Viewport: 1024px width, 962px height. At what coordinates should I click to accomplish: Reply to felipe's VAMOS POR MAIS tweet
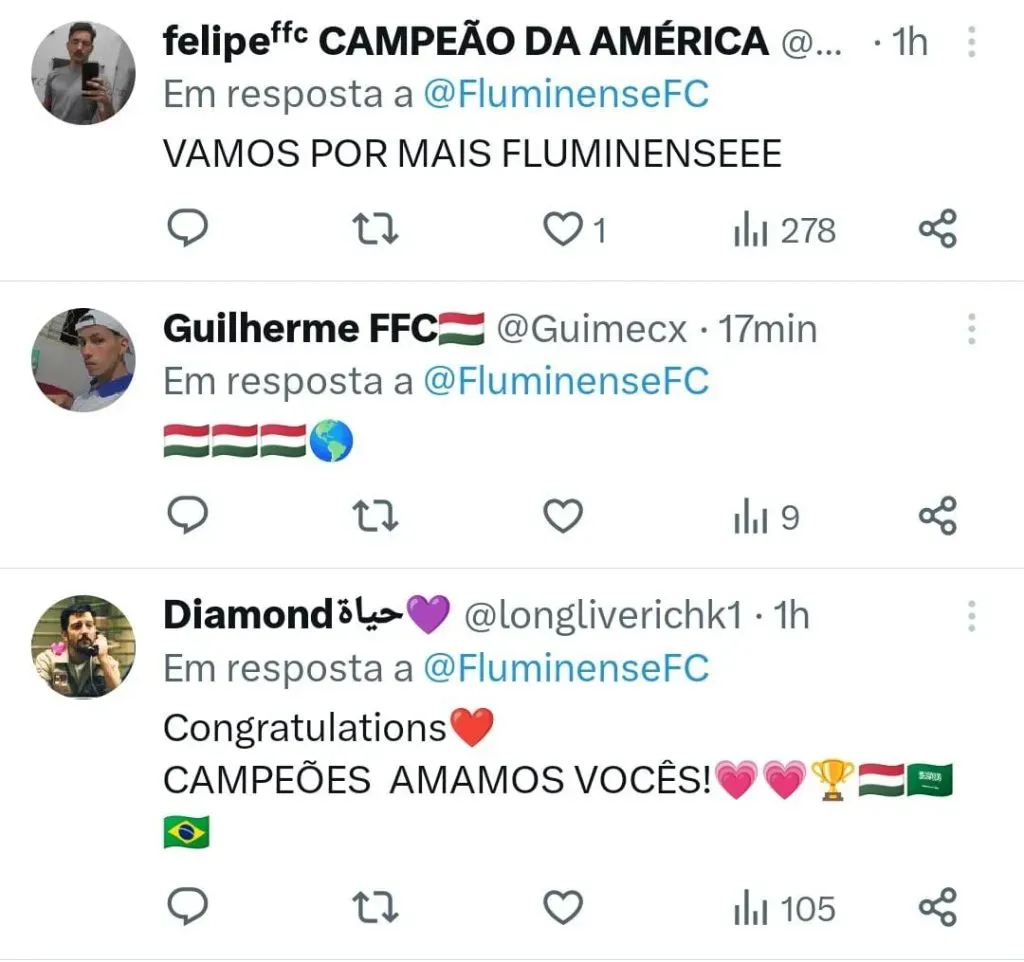click(x=186, y=230)
